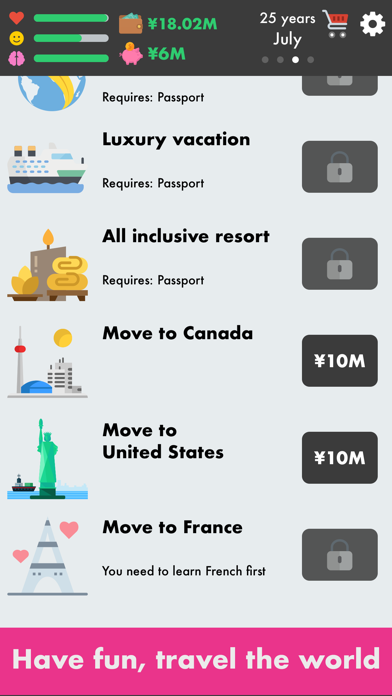The image size is (392, 696).
Task: Buy Move to Canada for ¥10M
Action: pyautogui.click(x=340, y=361)
